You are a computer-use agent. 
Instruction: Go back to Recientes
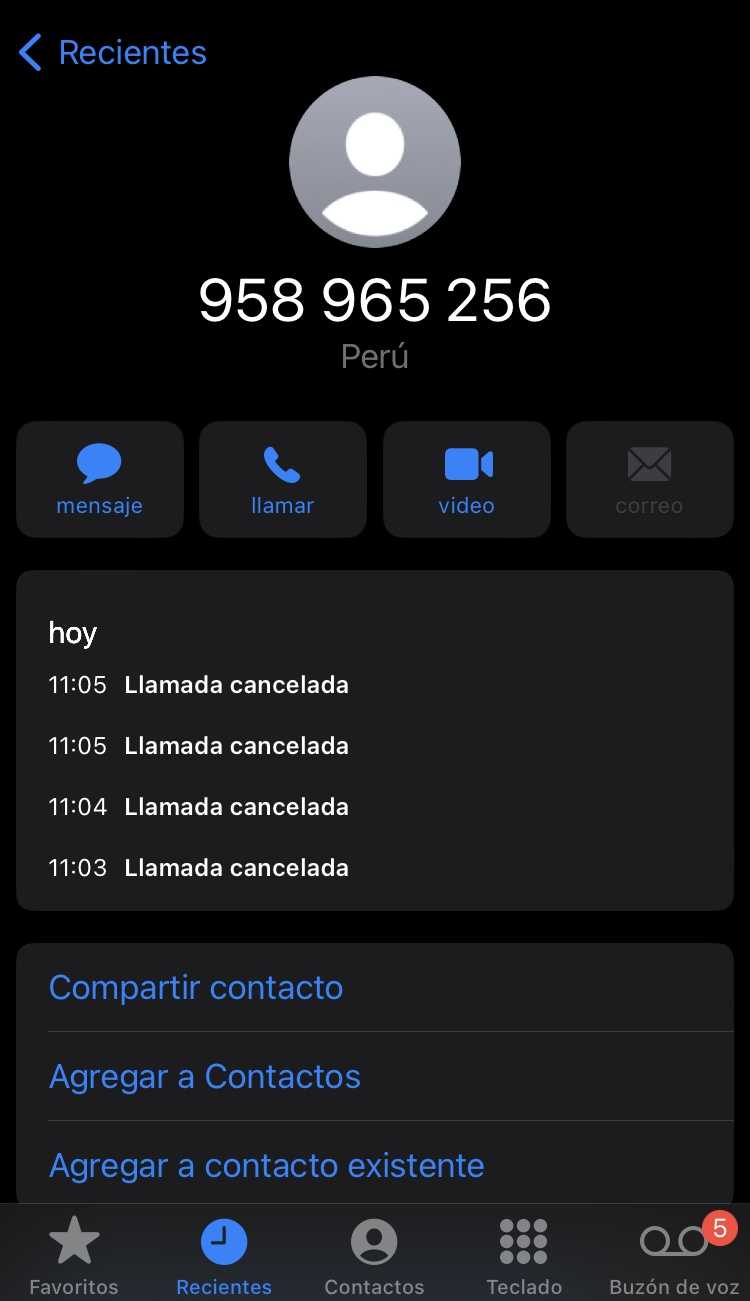112,52
